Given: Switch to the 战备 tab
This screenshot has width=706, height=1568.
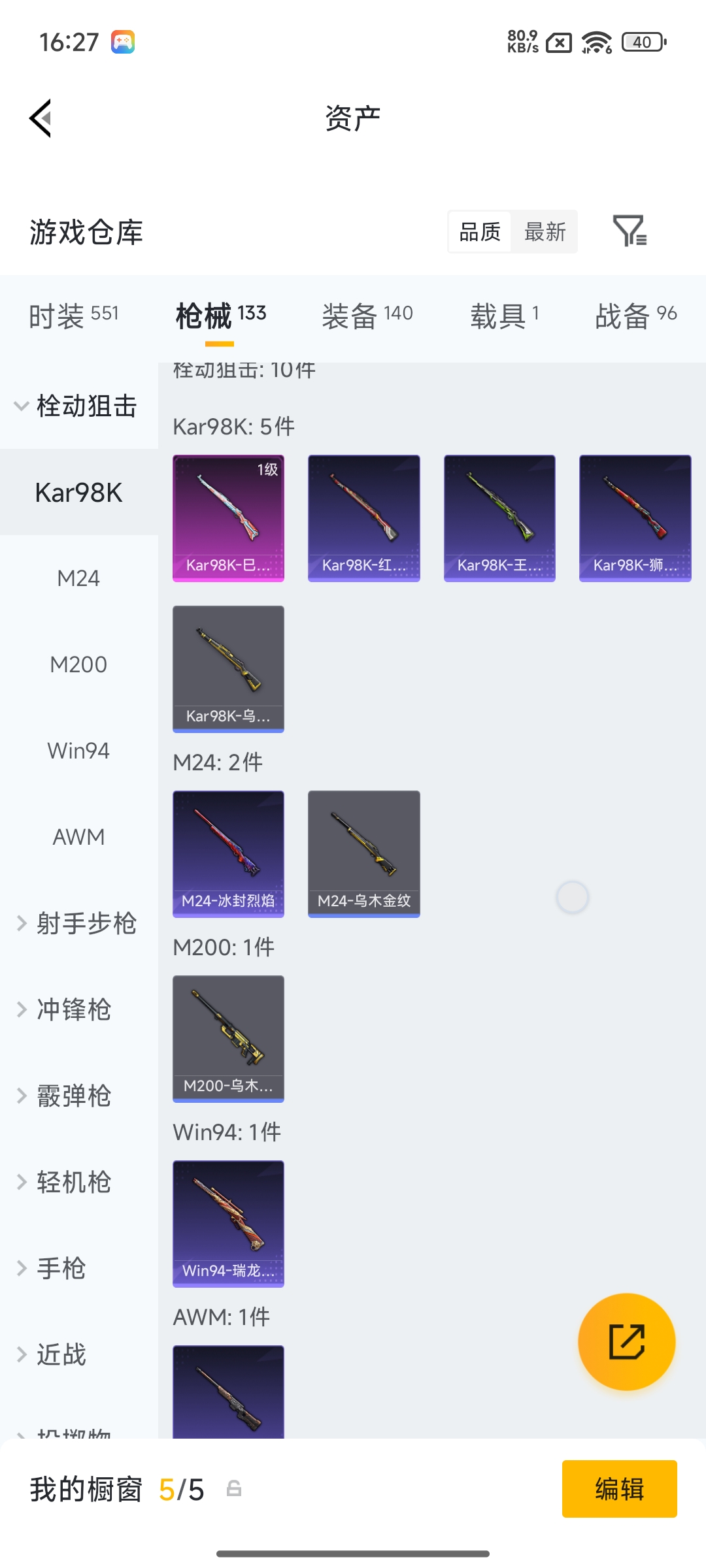Looking at the screenshot, I should coord(635,316).
